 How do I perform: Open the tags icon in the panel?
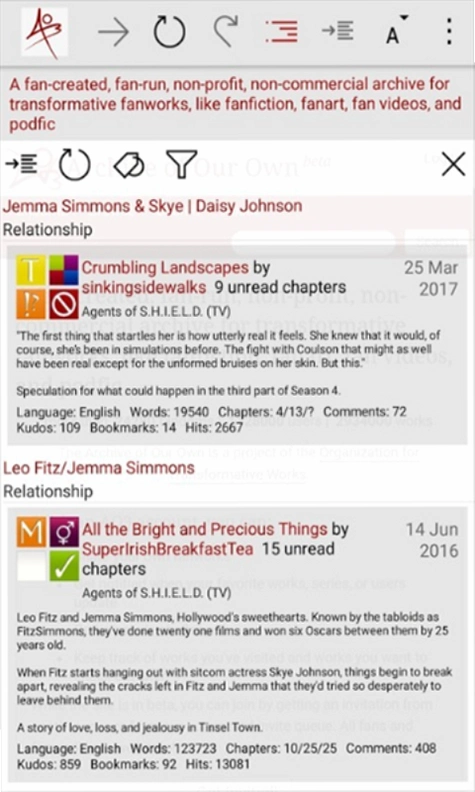(129, 165)
